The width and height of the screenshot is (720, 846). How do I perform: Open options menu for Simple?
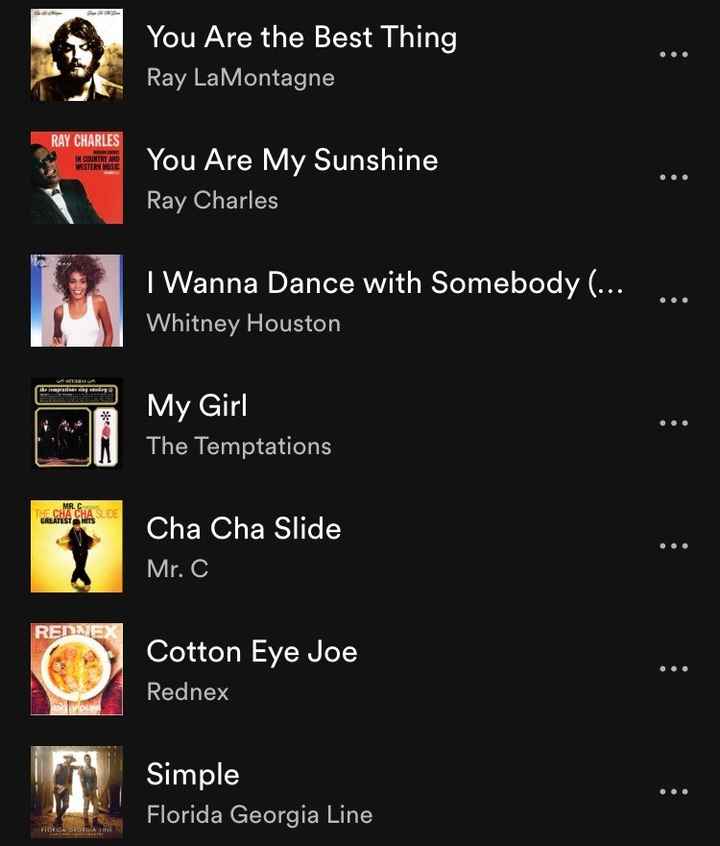click(x=675, y=791)
